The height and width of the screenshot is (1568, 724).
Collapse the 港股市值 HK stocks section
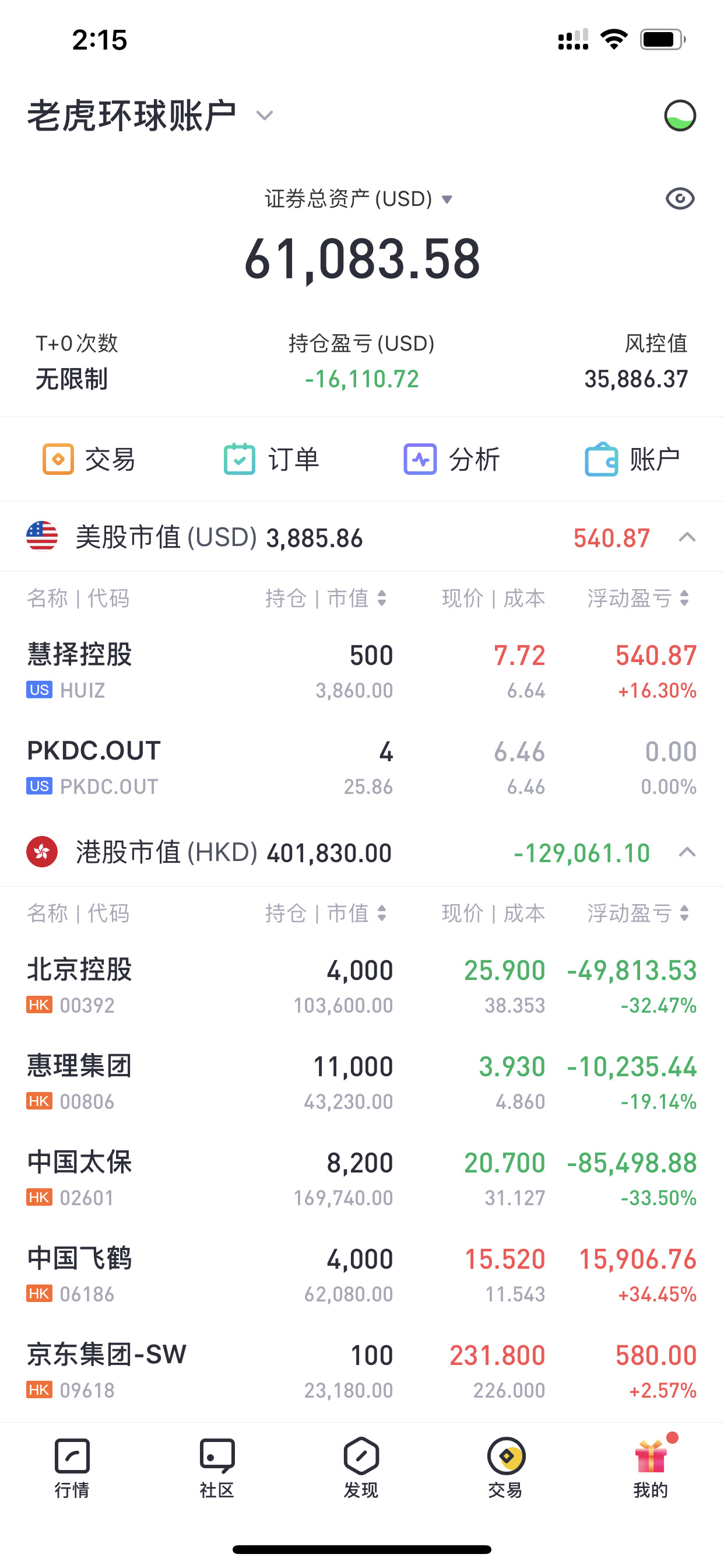coord(687,852)
